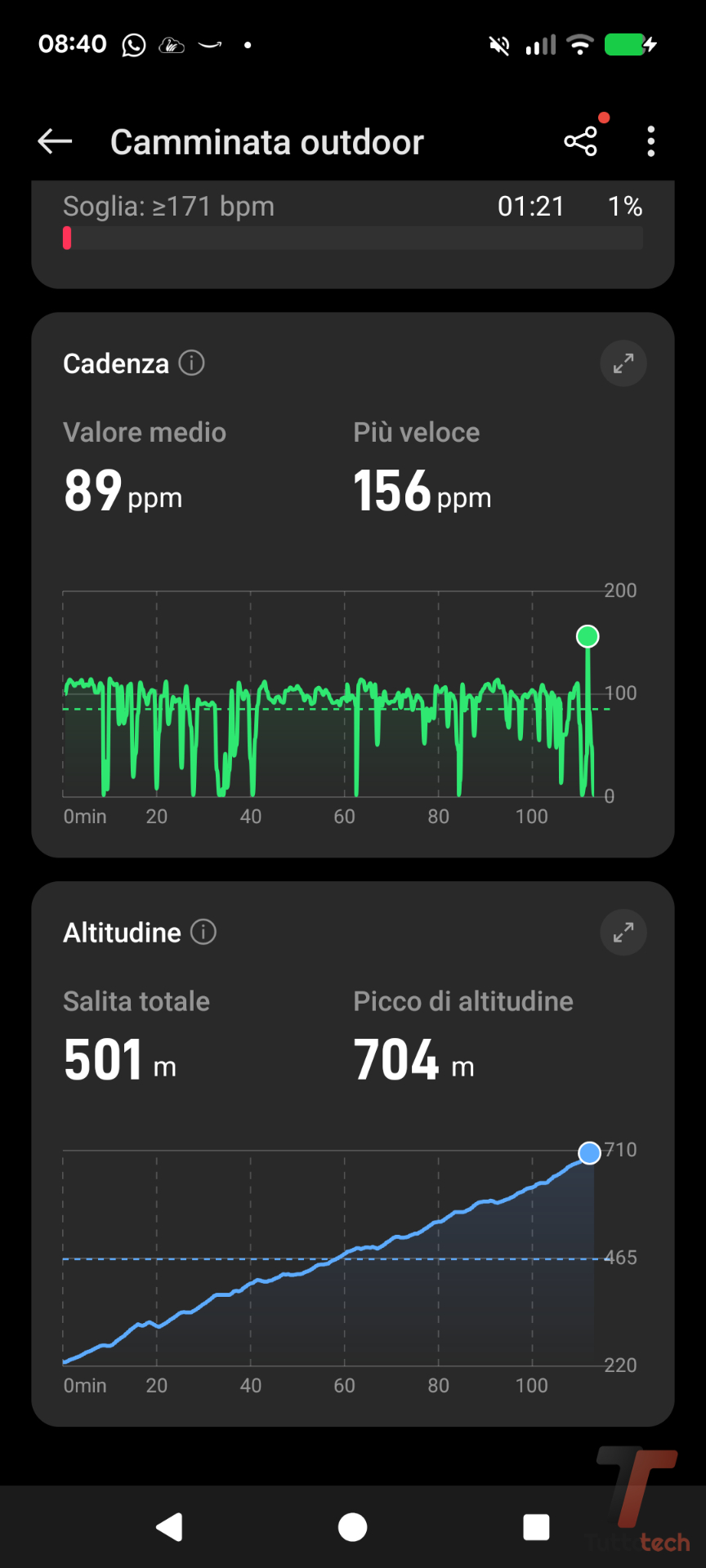The image size is (706, 1568).
Task: Share this outdoor walk workout
Action: coord(581,141)
